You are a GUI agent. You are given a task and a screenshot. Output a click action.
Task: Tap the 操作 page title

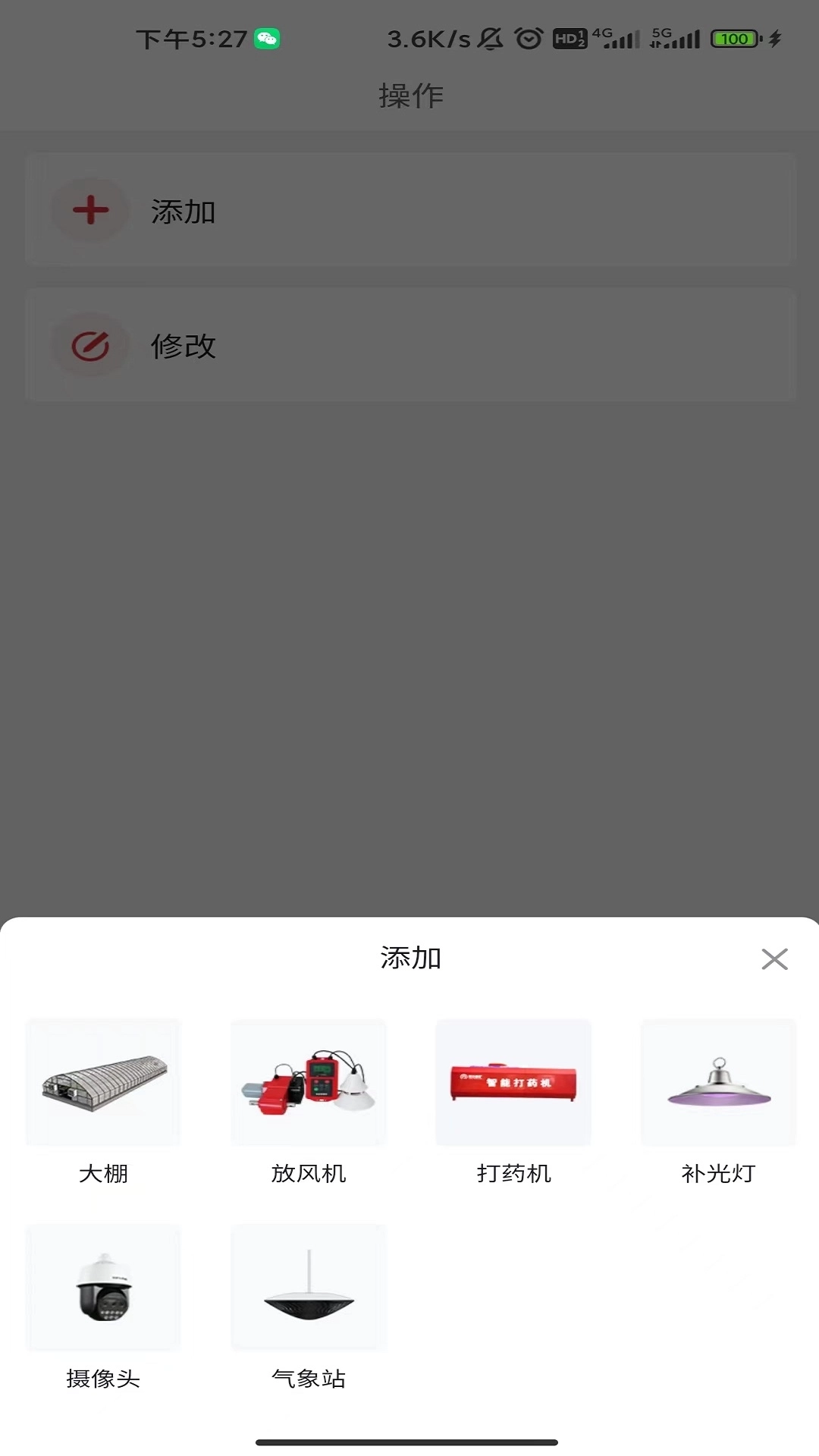tap(409, 96)
